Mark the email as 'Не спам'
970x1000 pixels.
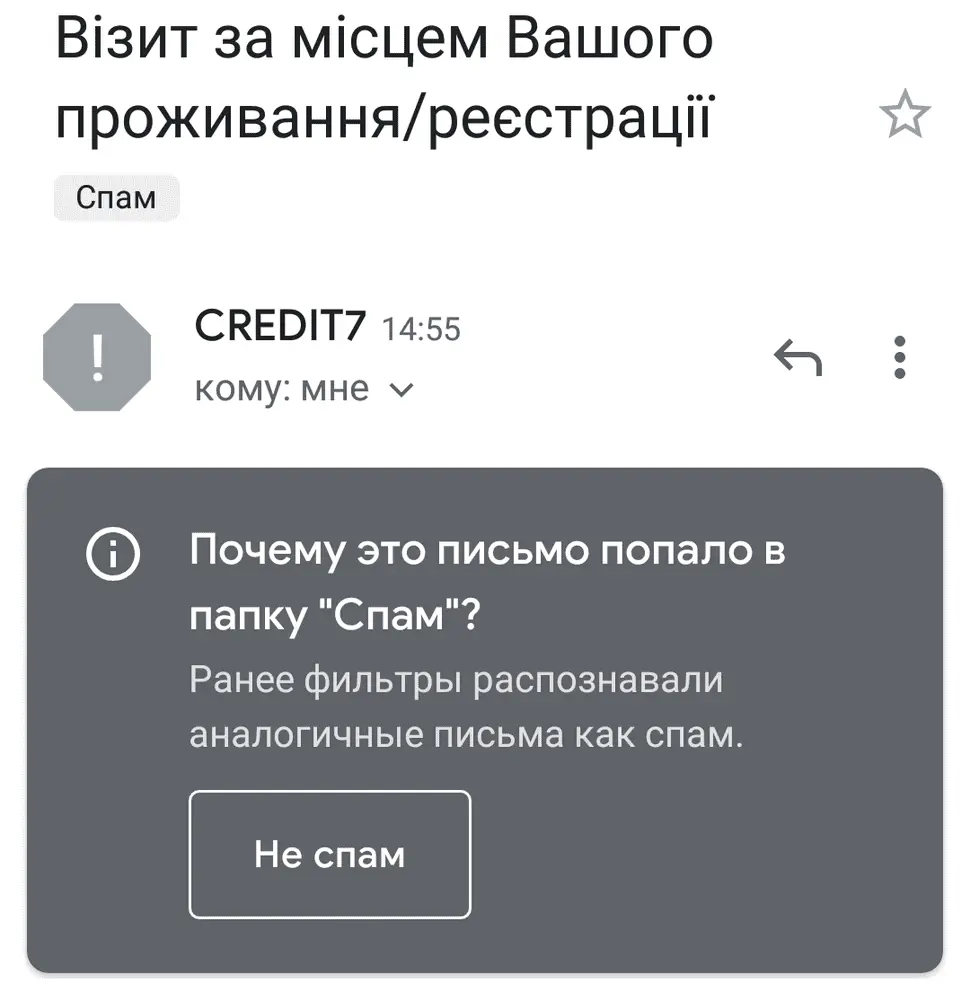329,854
